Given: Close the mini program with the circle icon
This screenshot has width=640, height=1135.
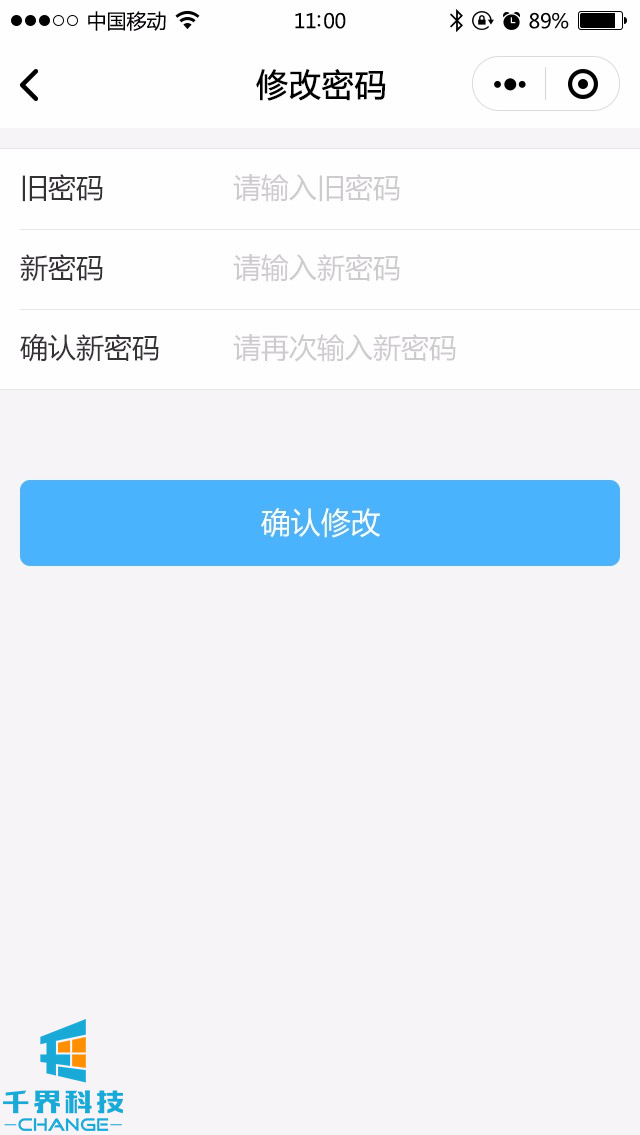Looking at the screenshot, I should (x=582, y=84).
